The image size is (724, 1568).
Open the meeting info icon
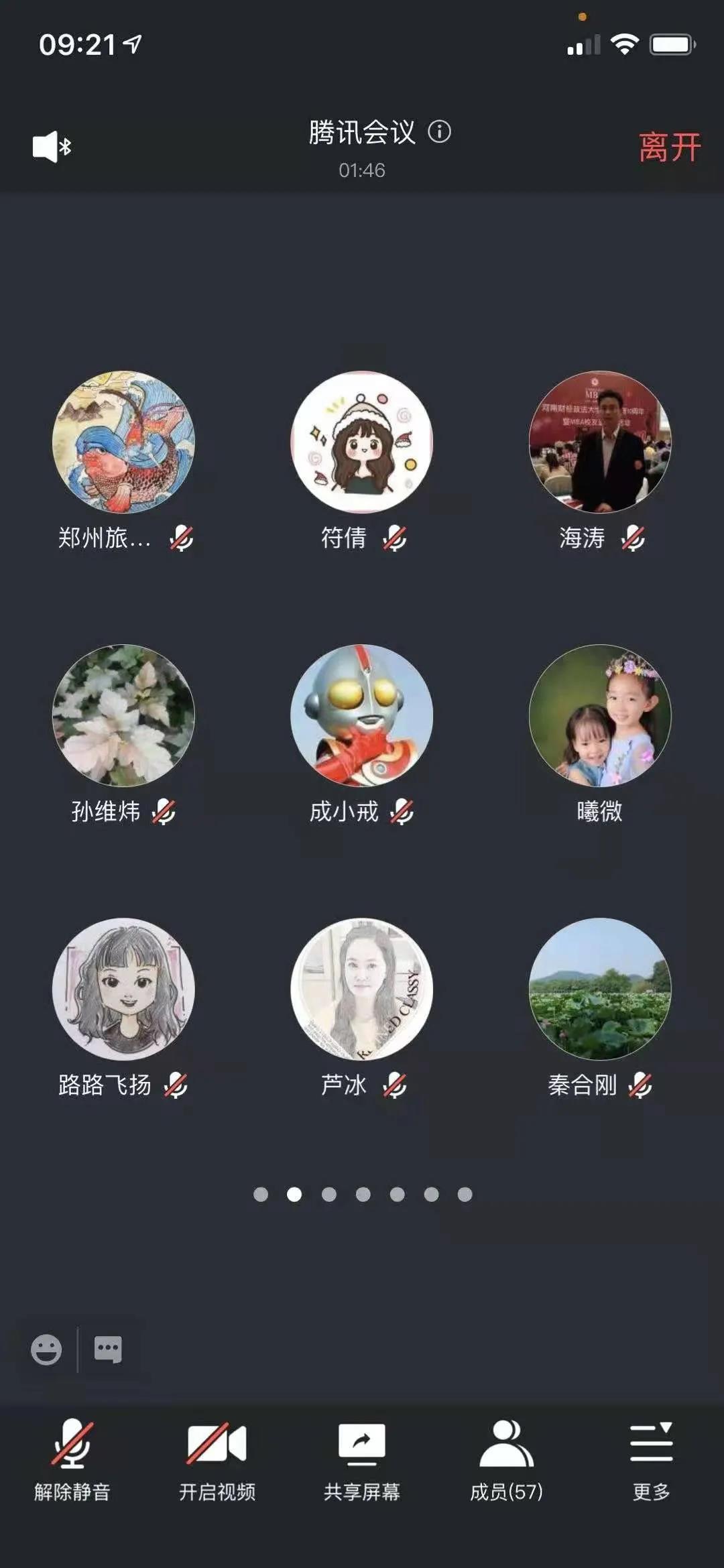pyautogui.click(x=440, y=131)
